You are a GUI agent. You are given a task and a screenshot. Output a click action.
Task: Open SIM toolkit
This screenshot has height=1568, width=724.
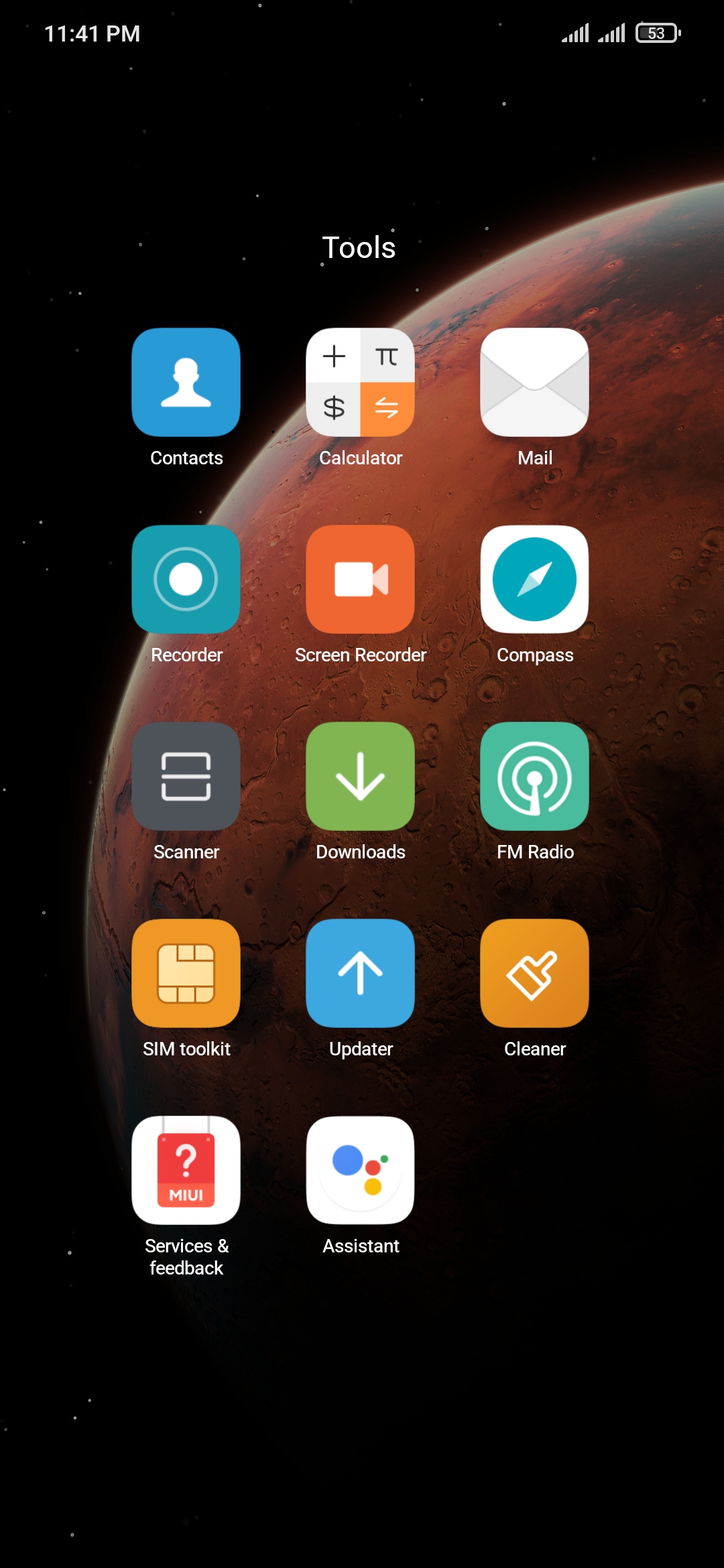(186, 974)
